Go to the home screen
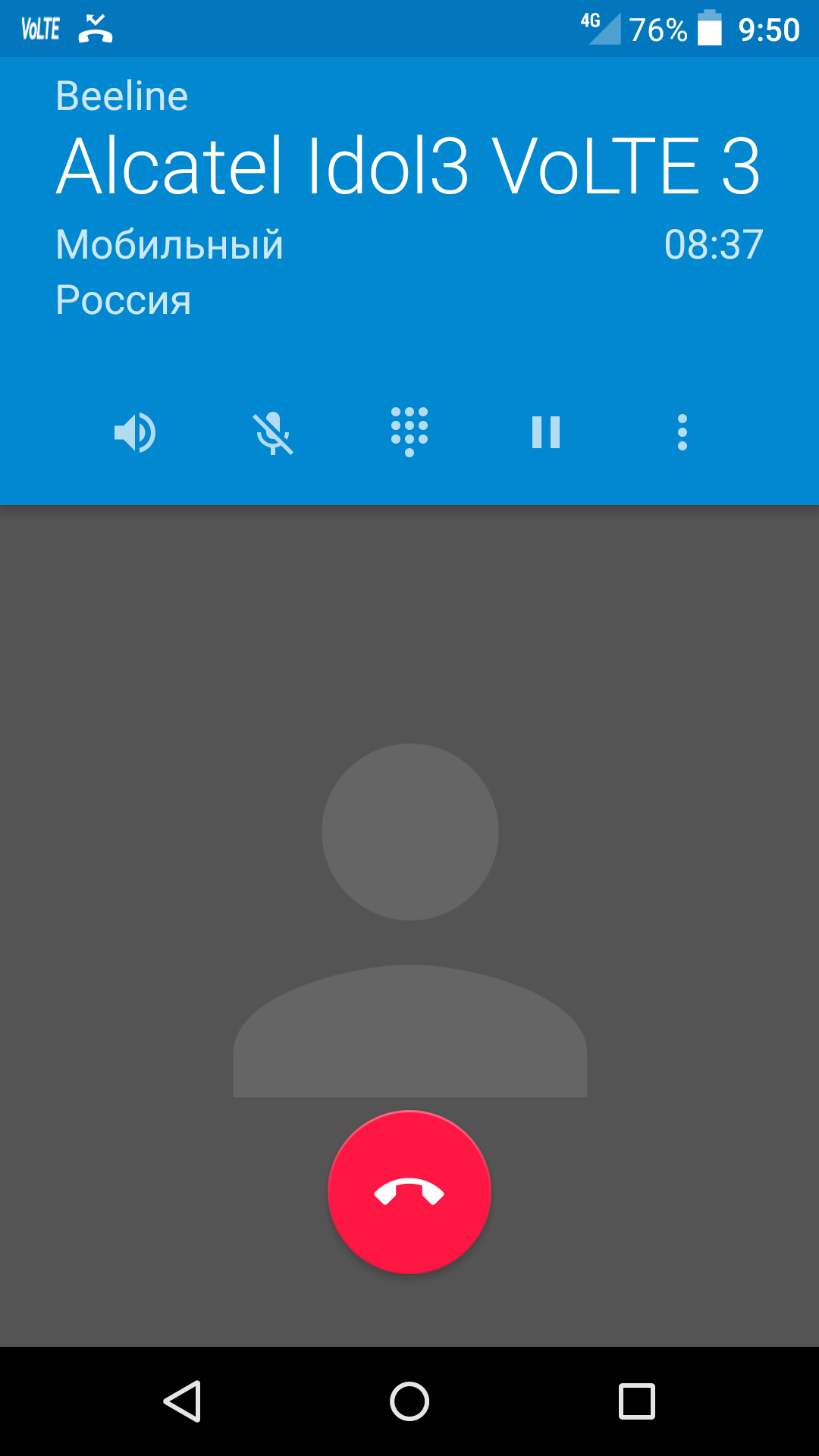Viewport: 819px width, 1456px height. 409,1401
